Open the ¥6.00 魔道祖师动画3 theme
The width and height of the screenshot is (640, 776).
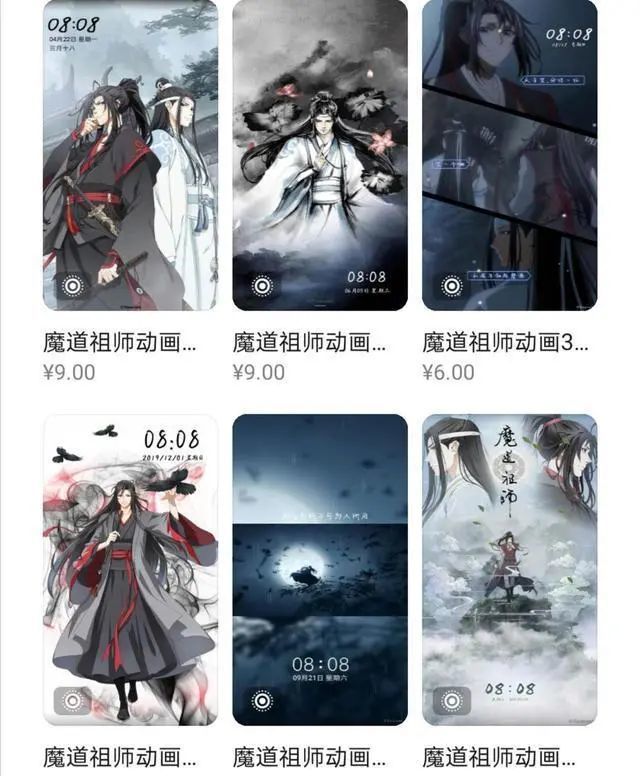pos(509,155)
